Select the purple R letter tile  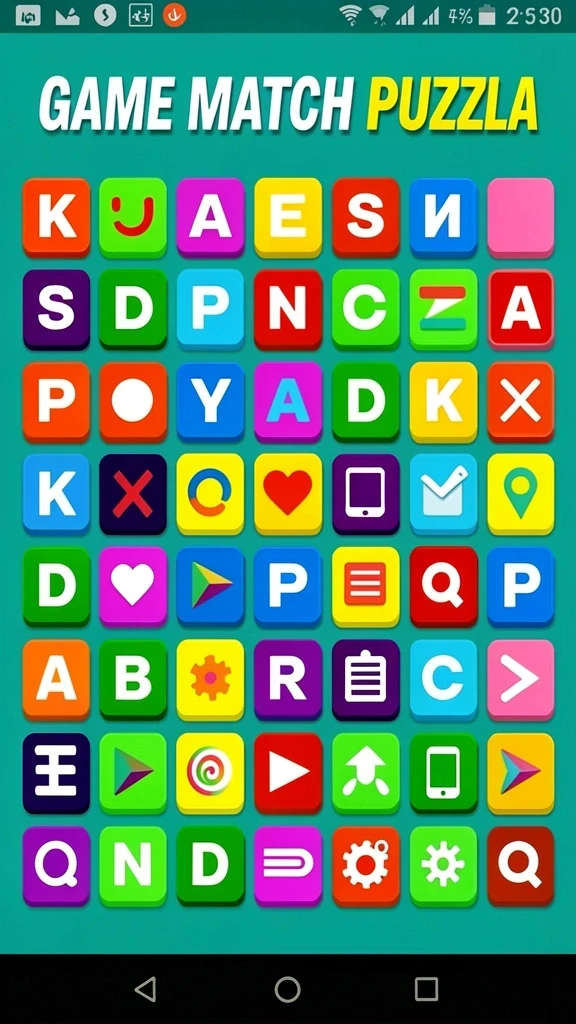tap(288, 680)
